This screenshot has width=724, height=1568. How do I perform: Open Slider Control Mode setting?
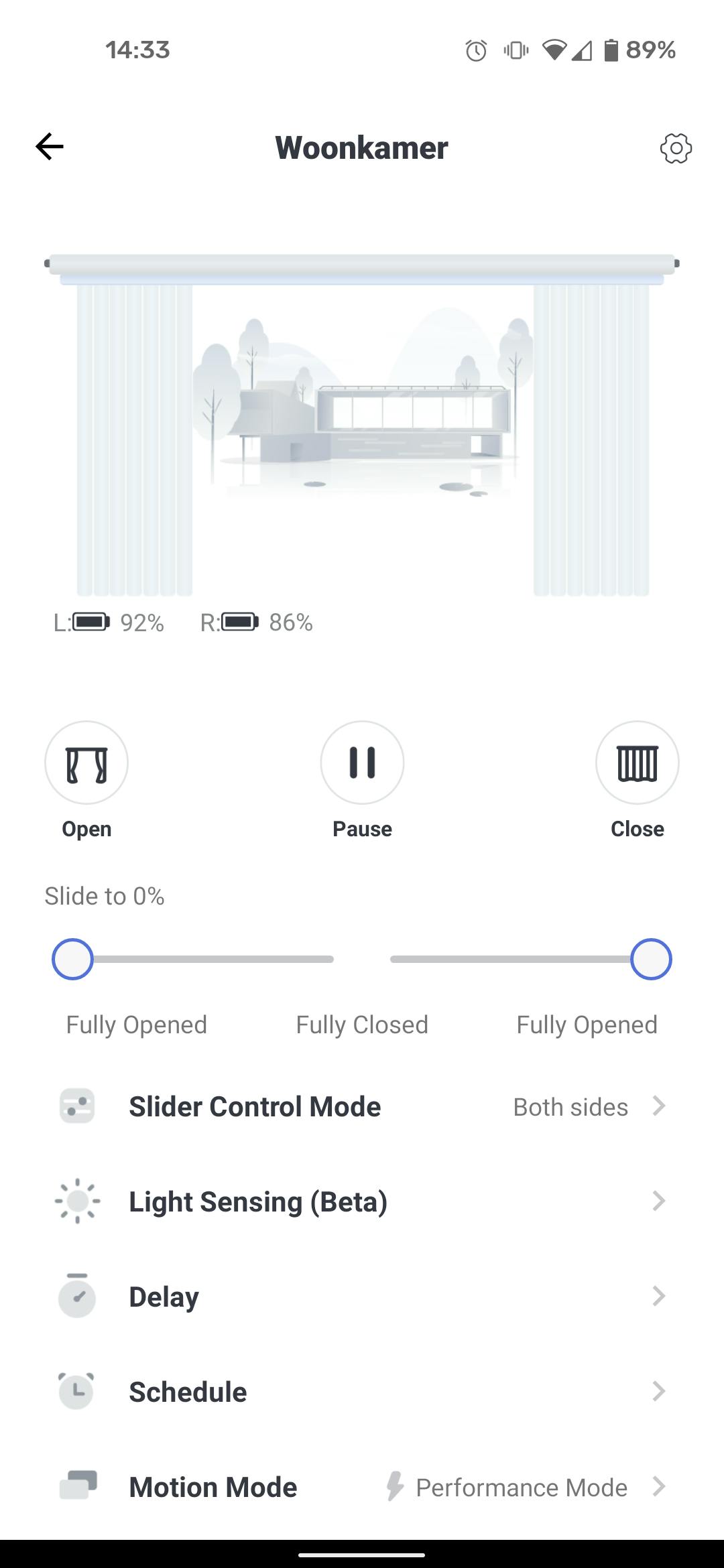coord(362,1106)
